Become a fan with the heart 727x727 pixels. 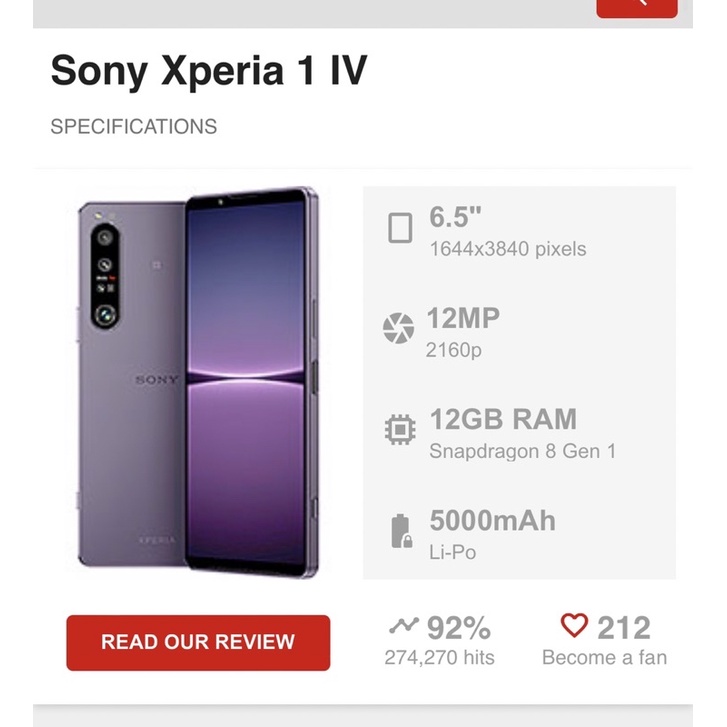[574, 627]
